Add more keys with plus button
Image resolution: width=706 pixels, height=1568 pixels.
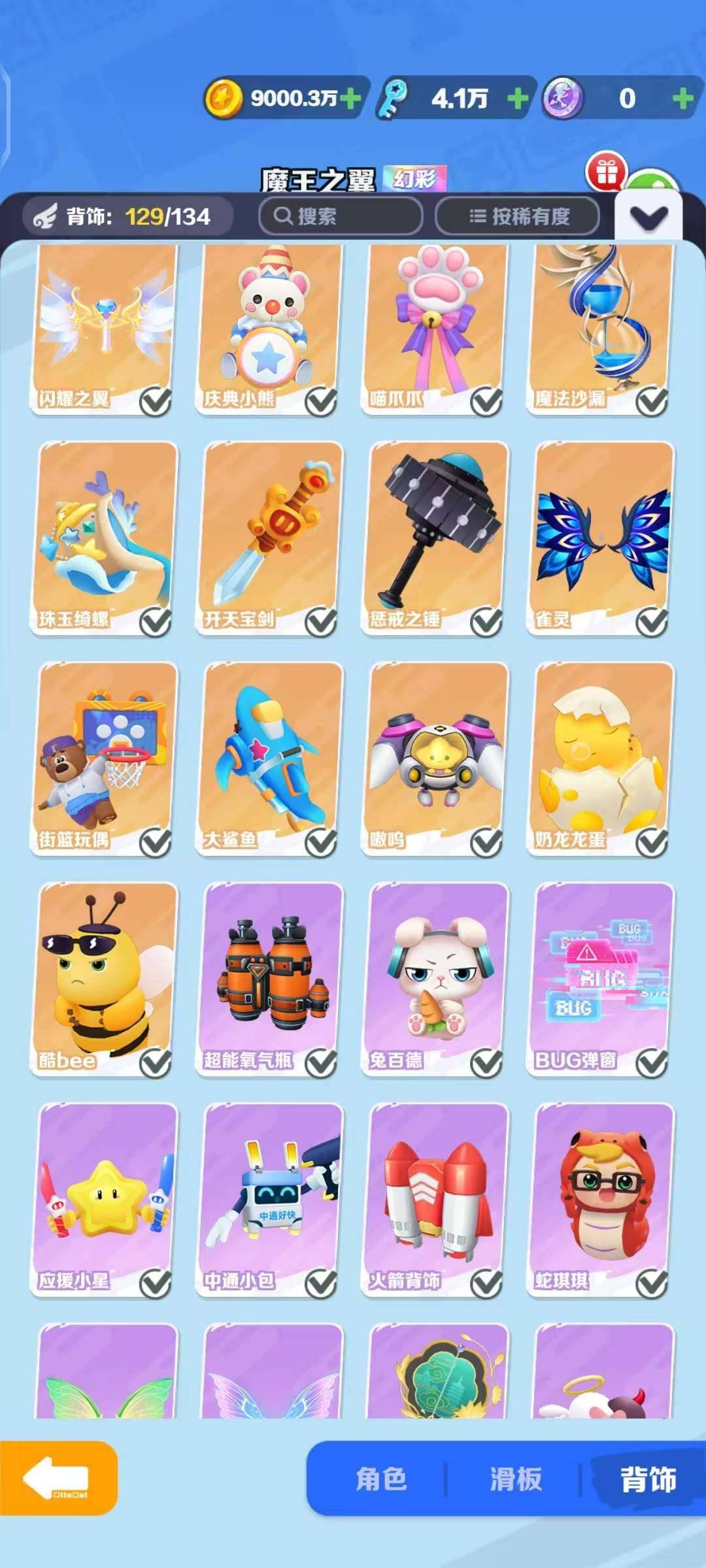tap(518, 99)
